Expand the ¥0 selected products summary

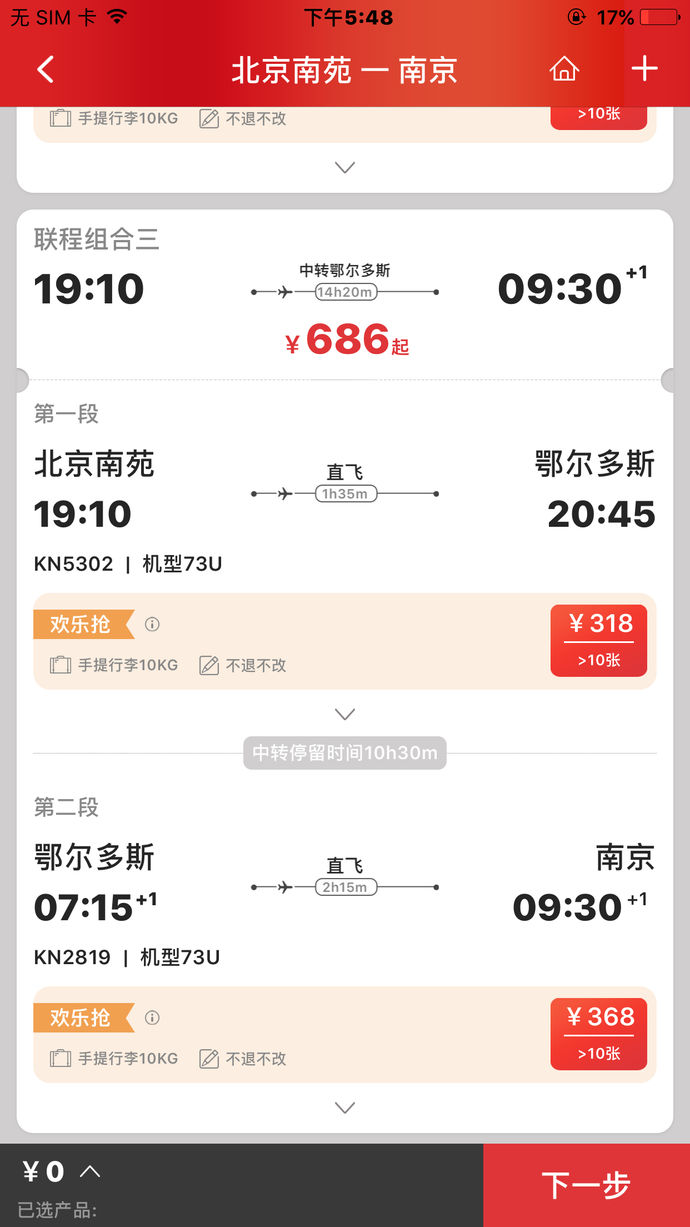pyautogui.click(x=90, y=1171)
